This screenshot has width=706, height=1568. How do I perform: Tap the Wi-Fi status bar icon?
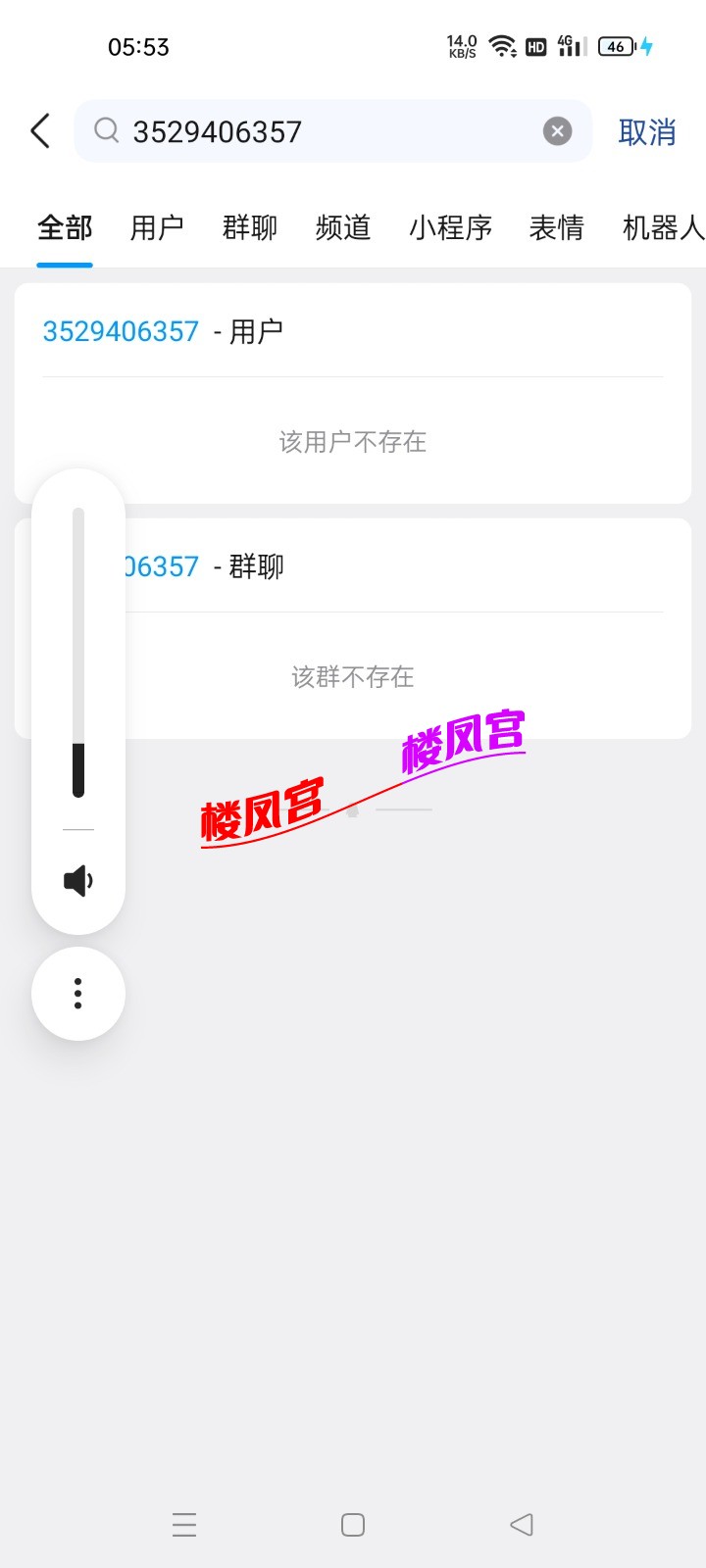[503, 46]
